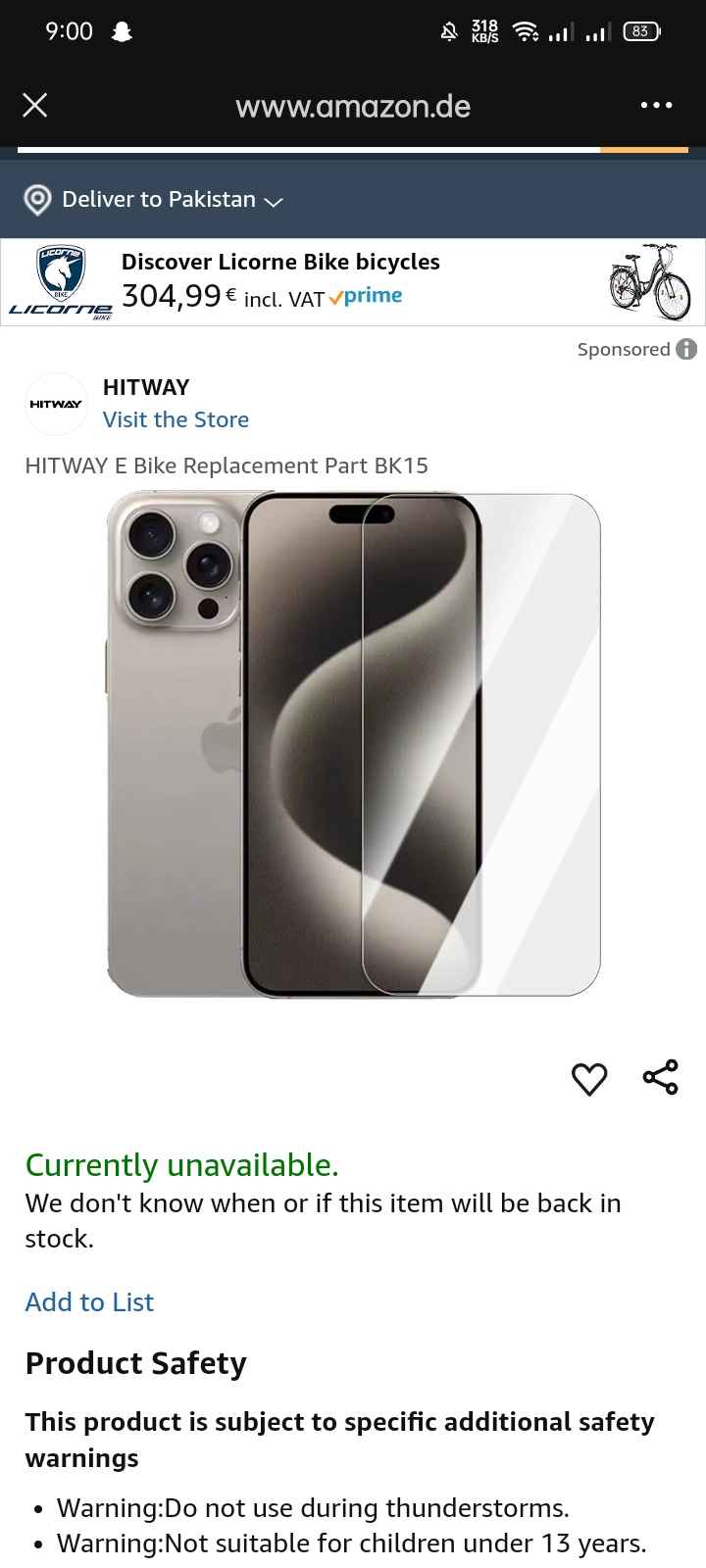
Task: Visit the HITWAY store
Action: click(x=176, y=419)
